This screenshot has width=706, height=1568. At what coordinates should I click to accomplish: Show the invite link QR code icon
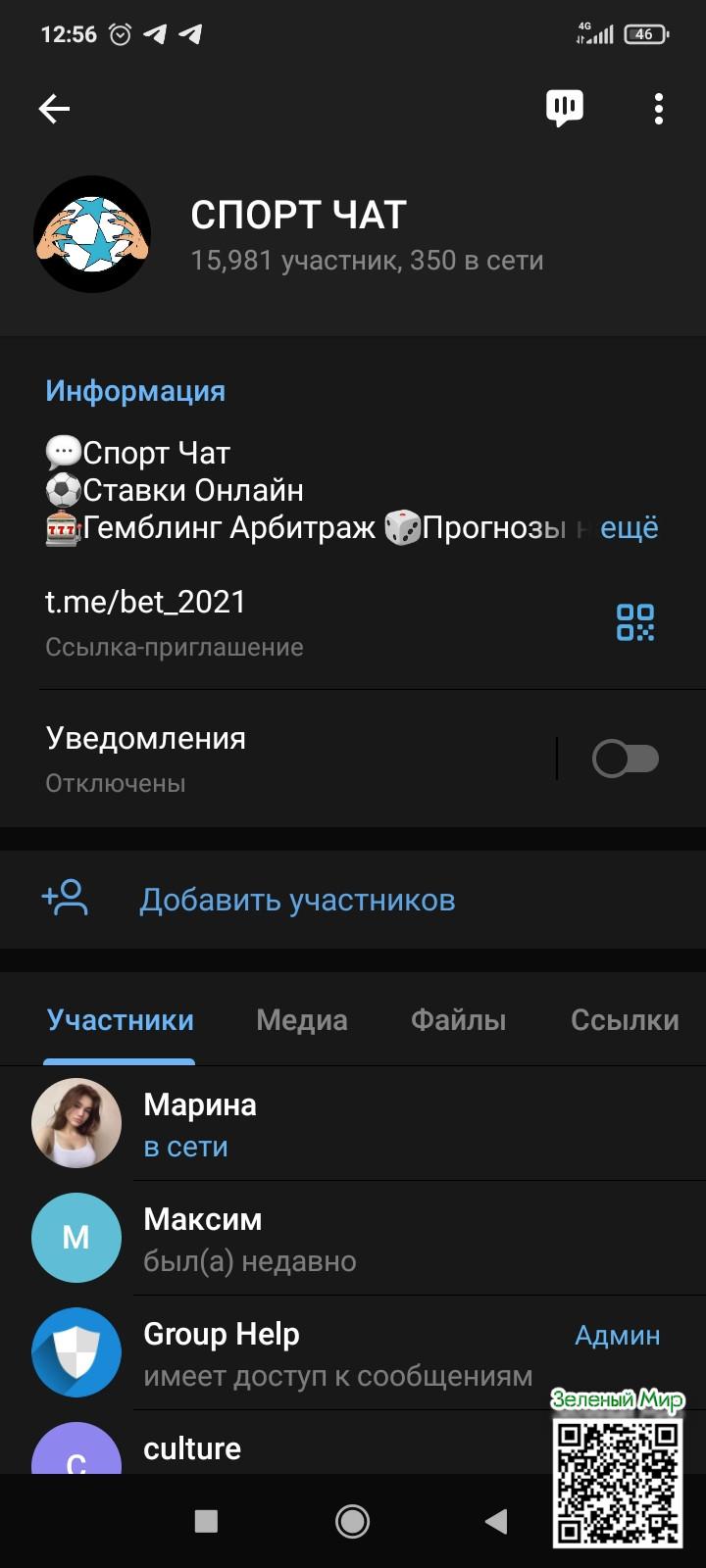click(x=634, y=622)
